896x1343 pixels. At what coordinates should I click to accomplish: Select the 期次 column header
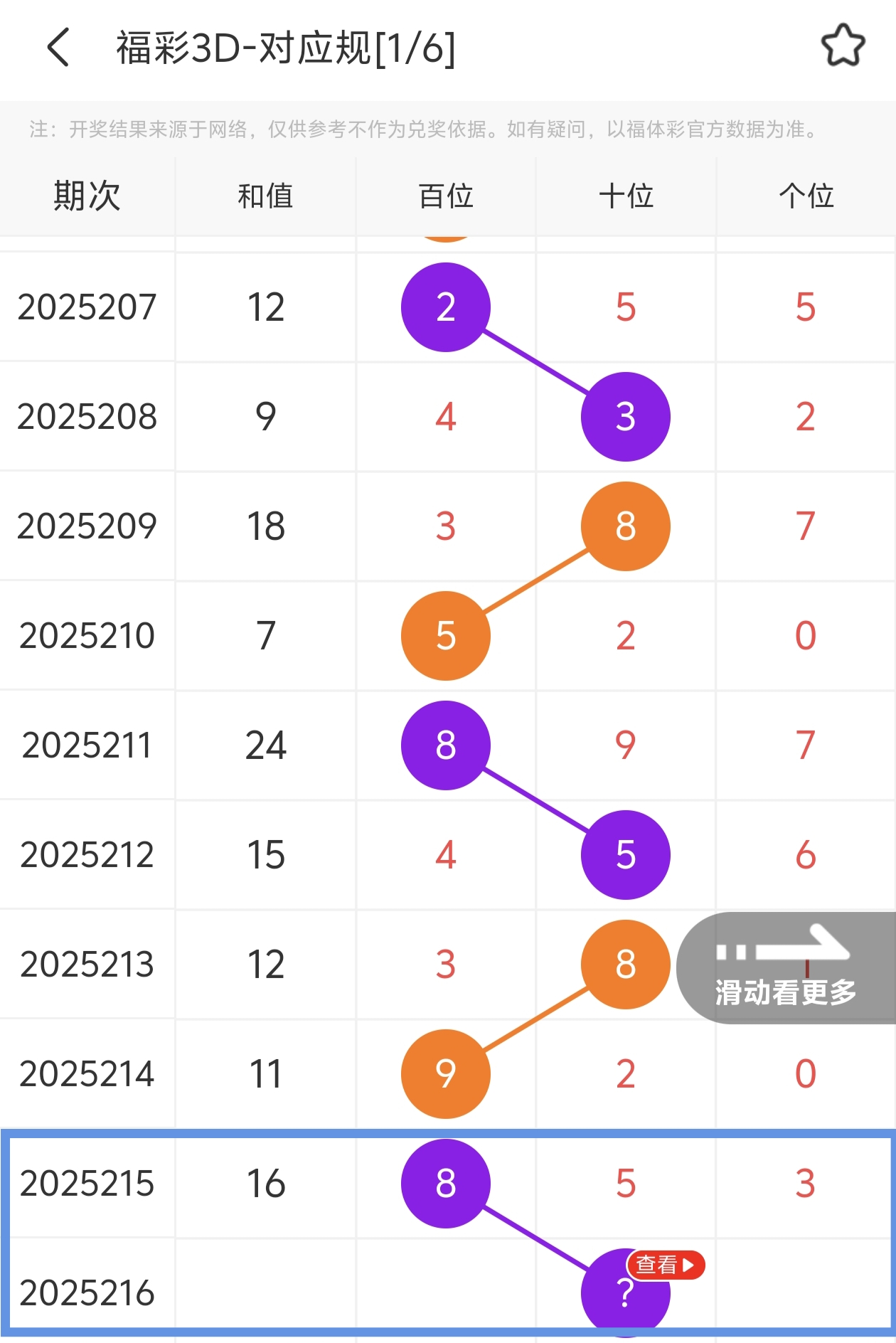[87, 197]
